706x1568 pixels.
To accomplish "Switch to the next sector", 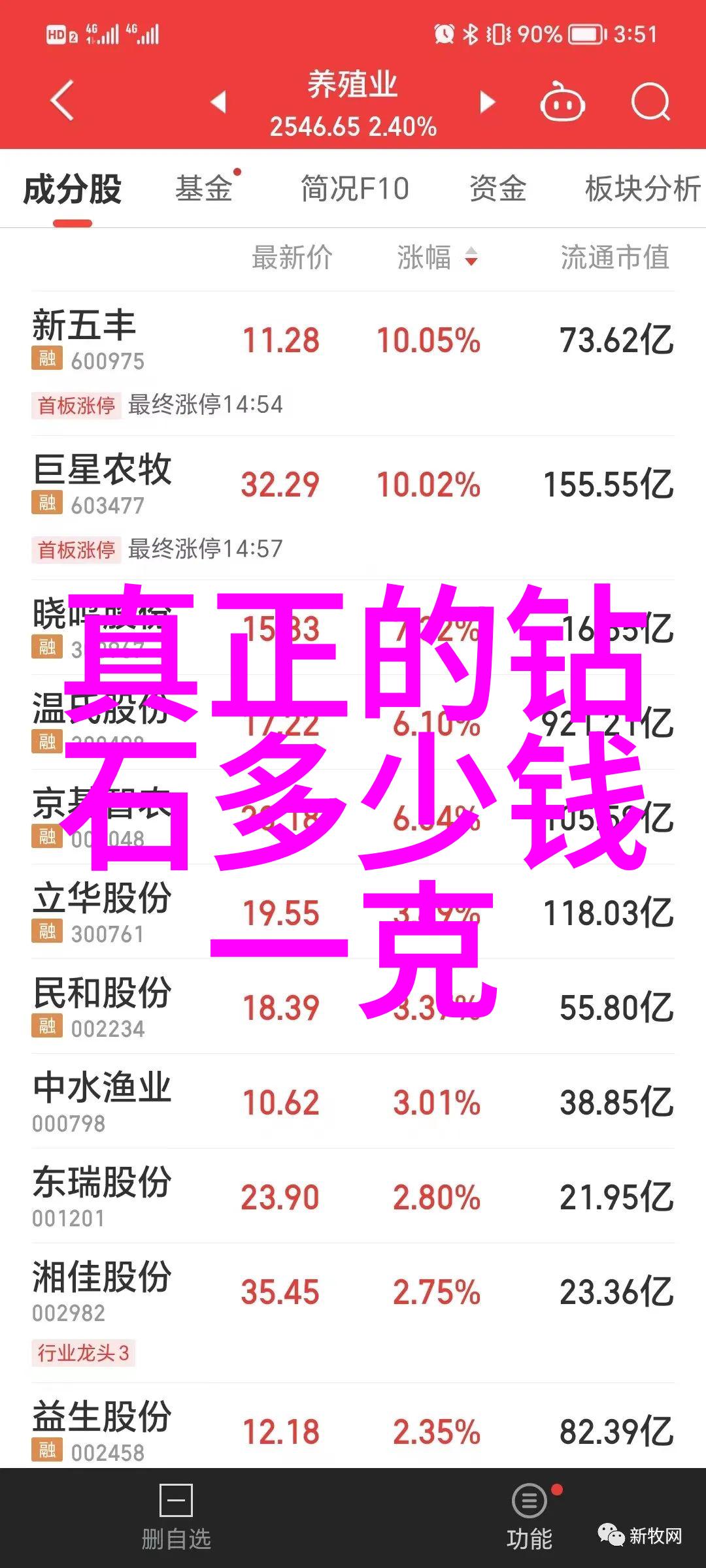I will (x=488, y=102).
